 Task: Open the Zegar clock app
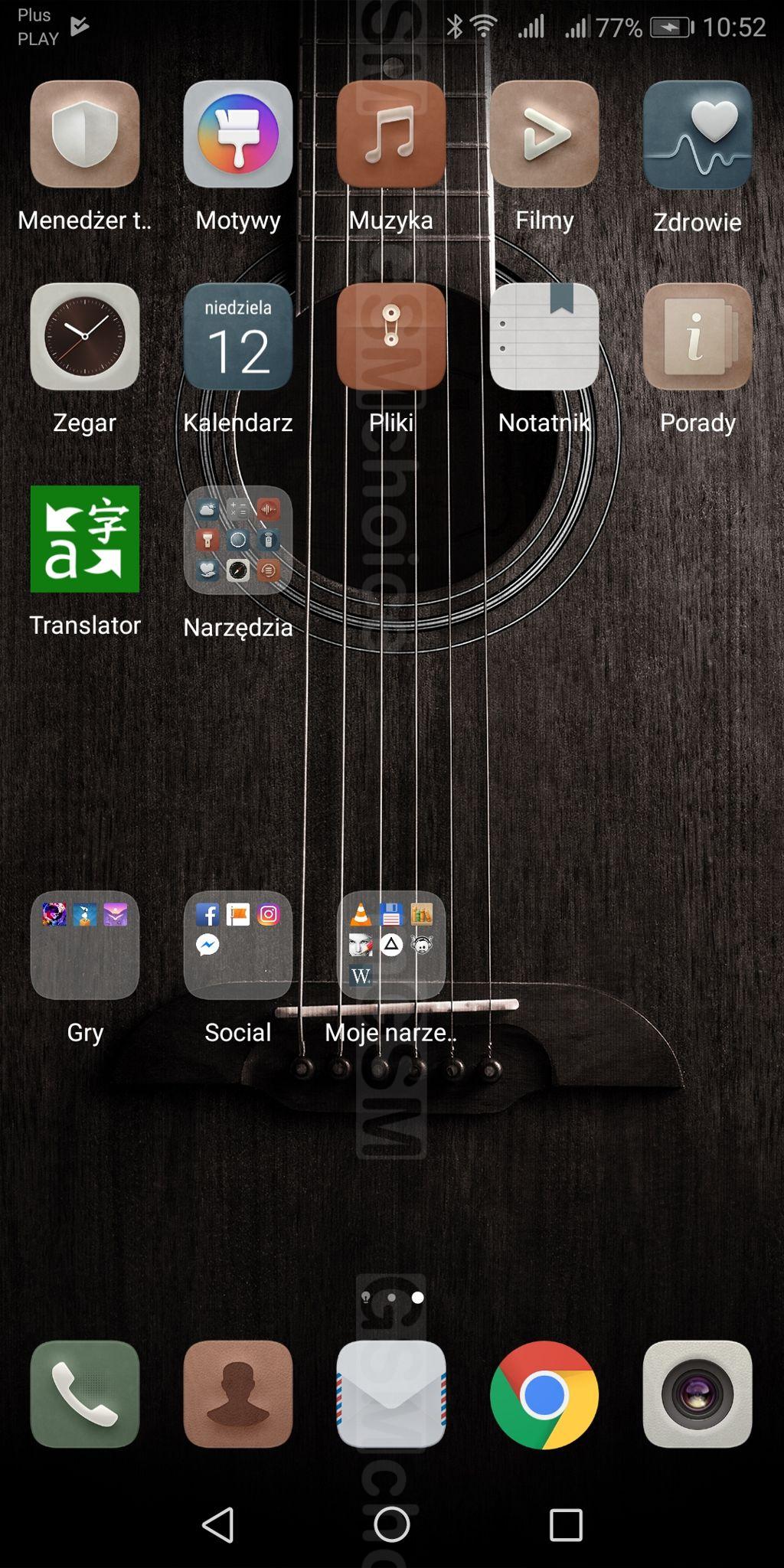pyautogui.click(x=85, y=337)
